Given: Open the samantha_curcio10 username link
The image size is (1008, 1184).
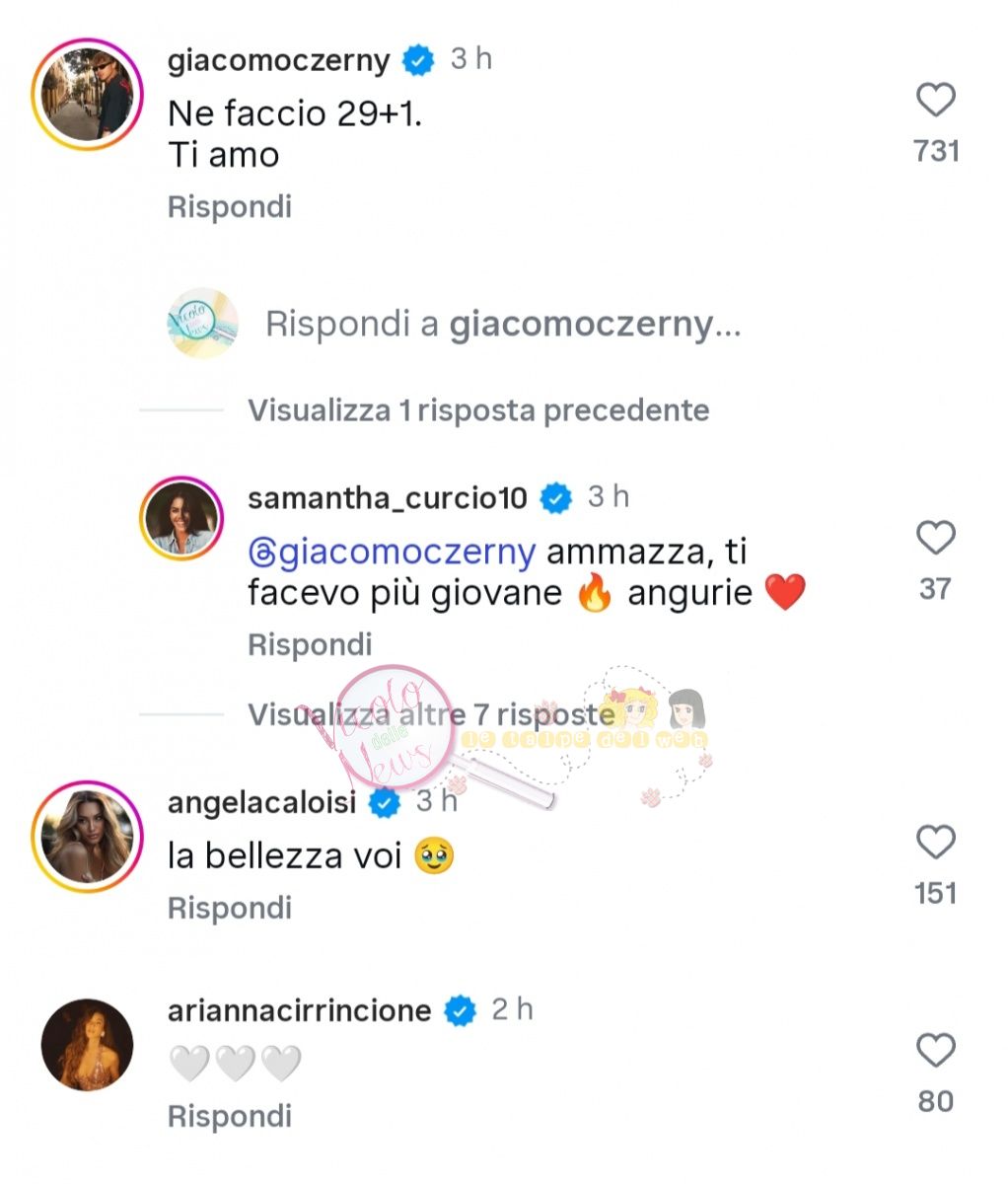Looking at the screenshot, I should pos(388,498).
